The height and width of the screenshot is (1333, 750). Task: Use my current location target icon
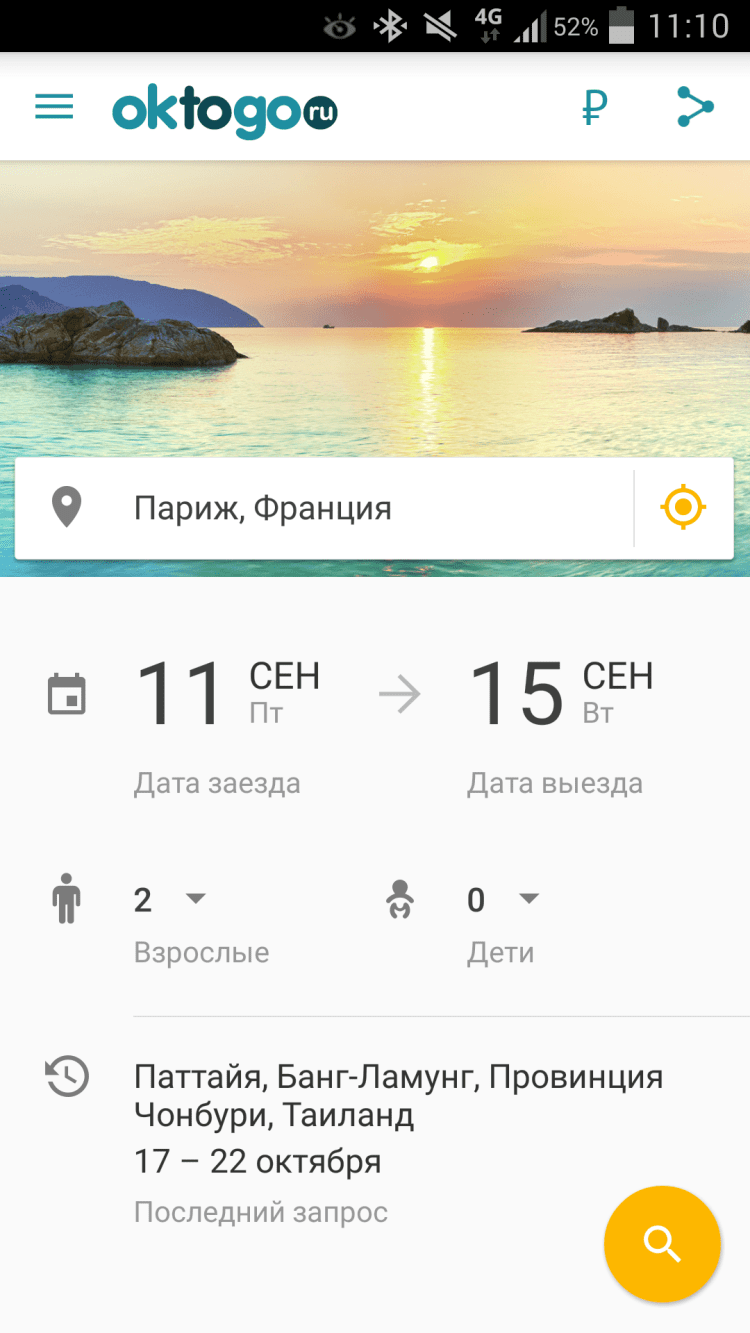pyautogui.click(x=684, y=508)
